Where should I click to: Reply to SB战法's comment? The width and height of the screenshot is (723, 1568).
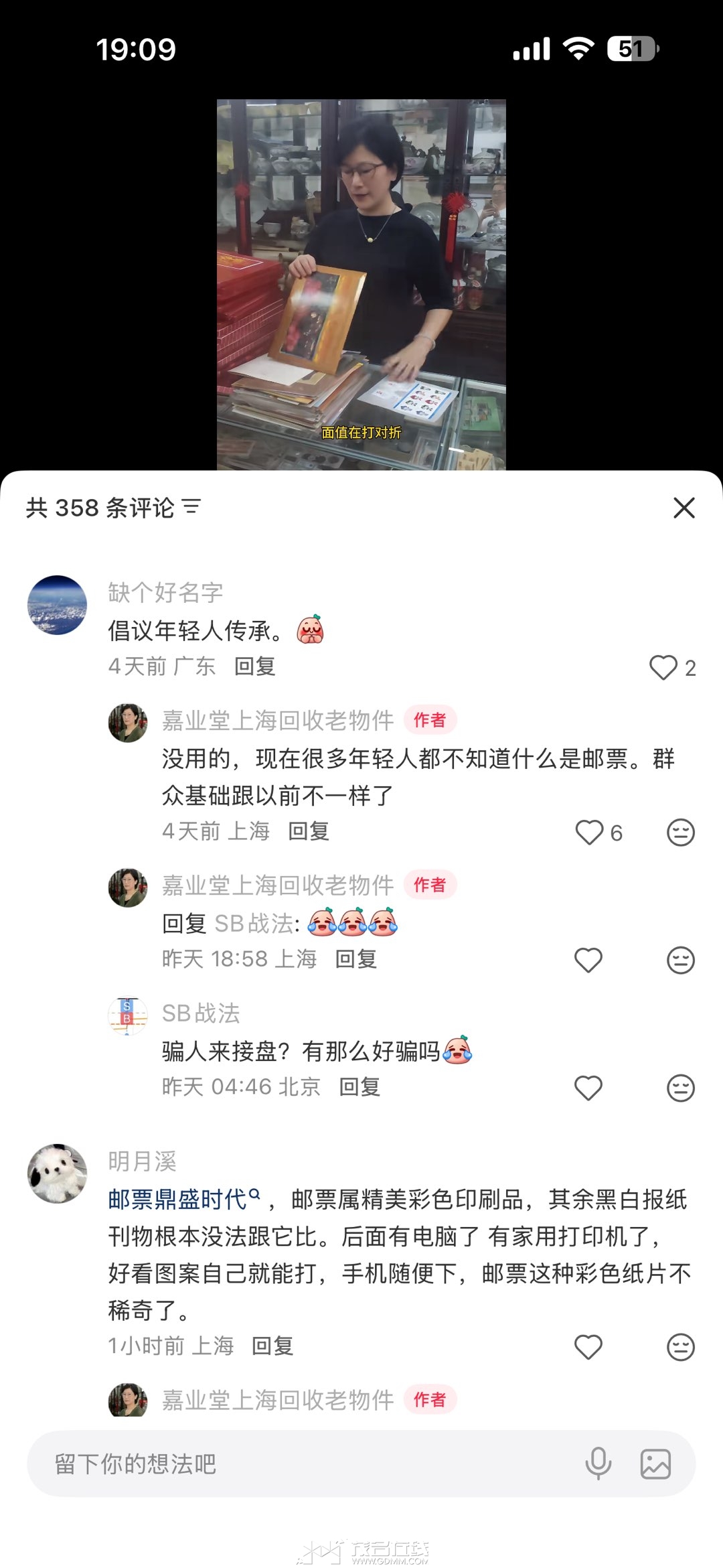coord(359,1086)
